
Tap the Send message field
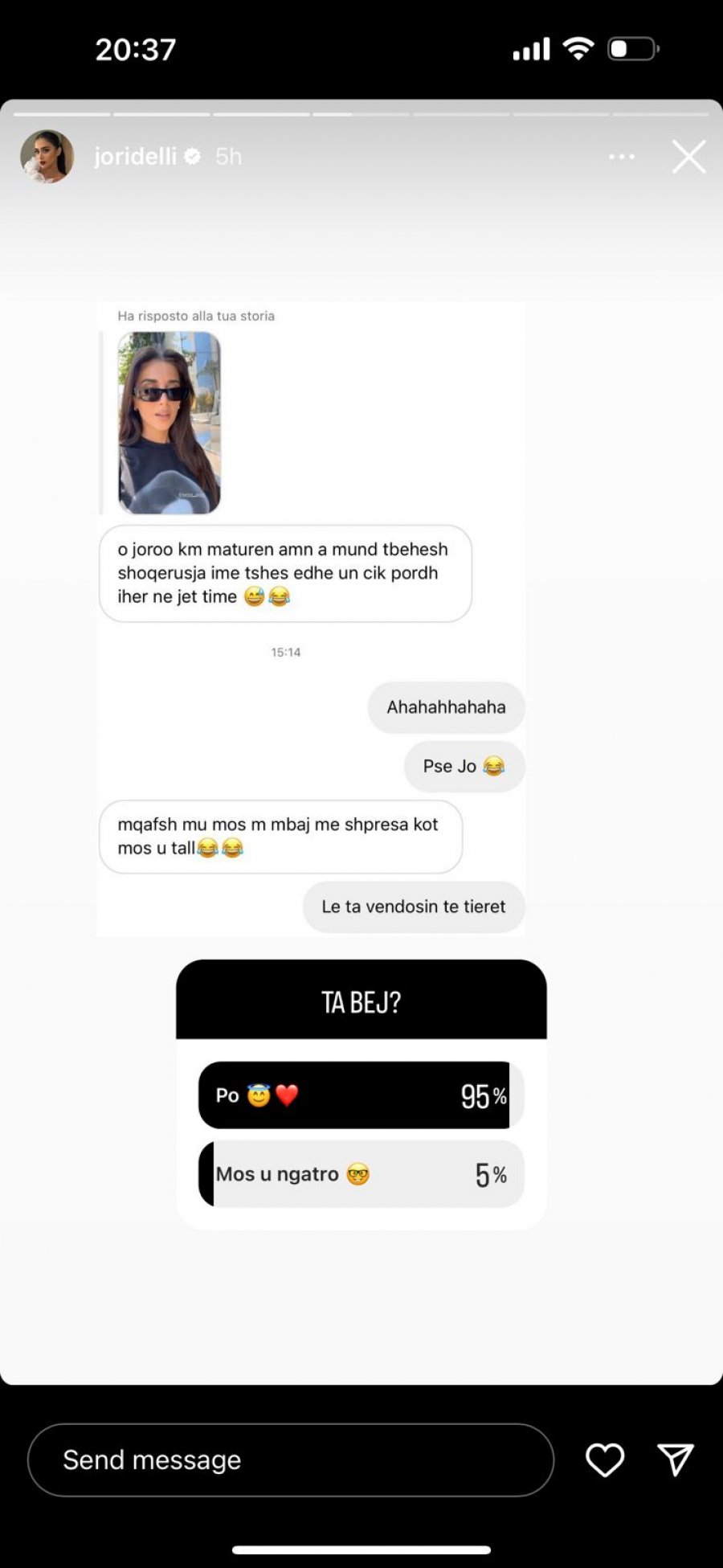coord(290,1460)
